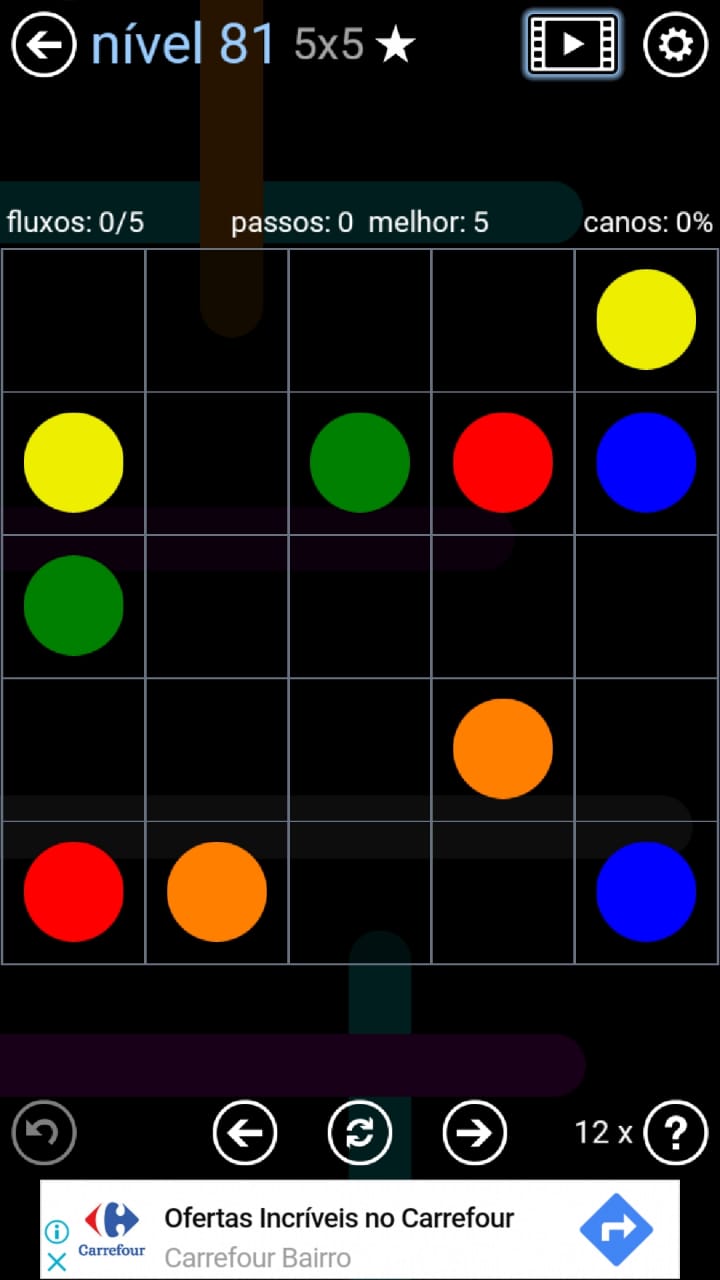Close the Carrefour ad banner
The height and width of the screenshot is (1280, 720).
point(57,1261)
